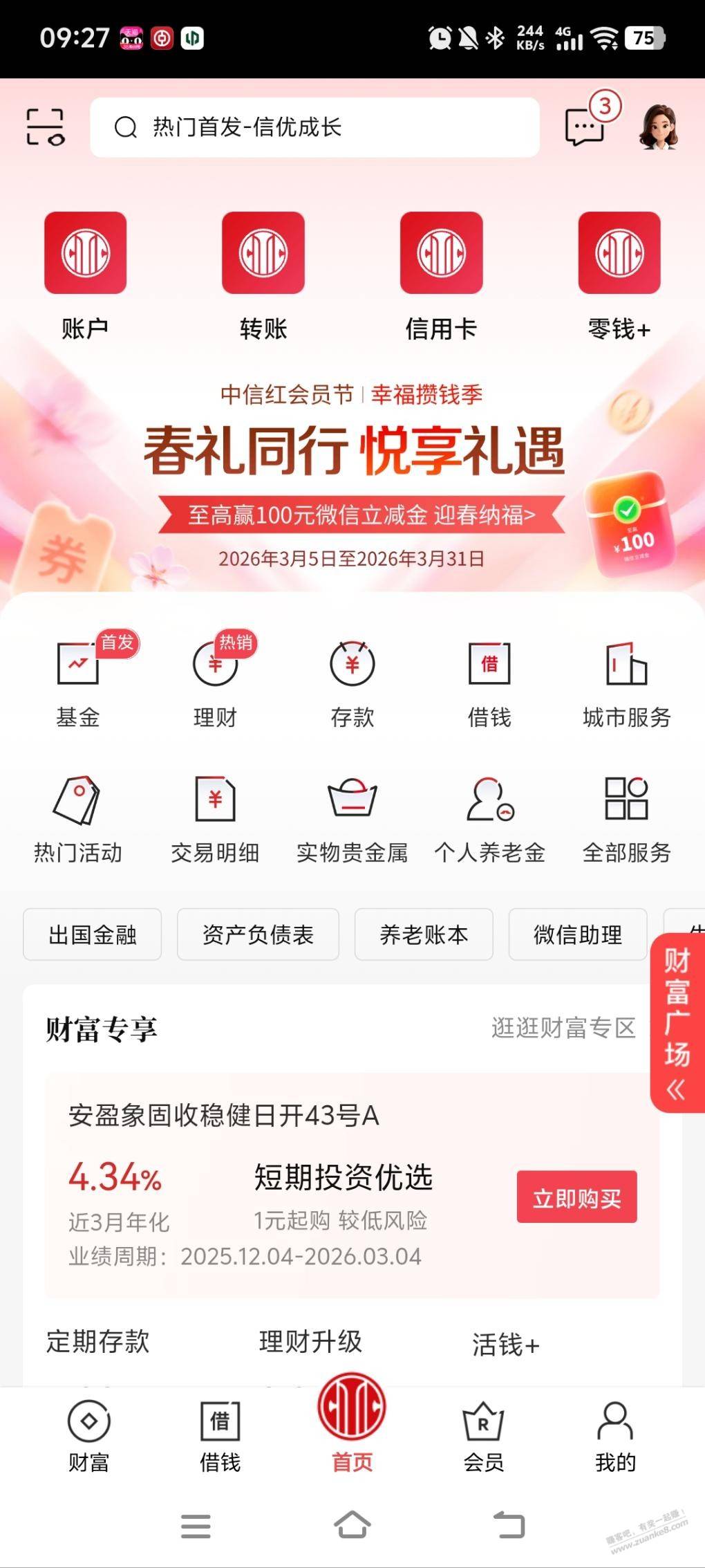Open the 春礼同行 悦享礼遇 promo banner
The image size is (705, 1568).
tap(352, 477)
